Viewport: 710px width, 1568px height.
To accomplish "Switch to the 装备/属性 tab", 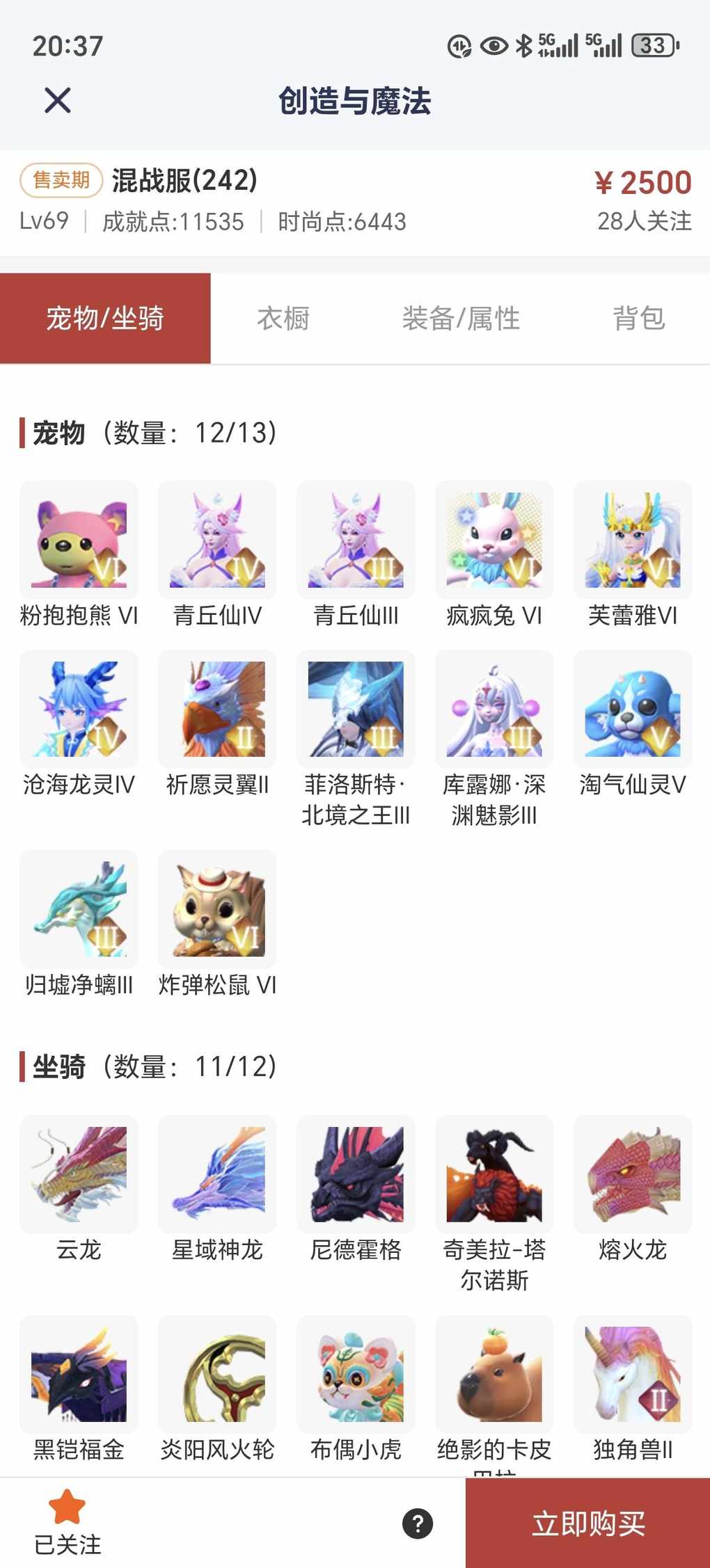I will [x=461, y=319].
